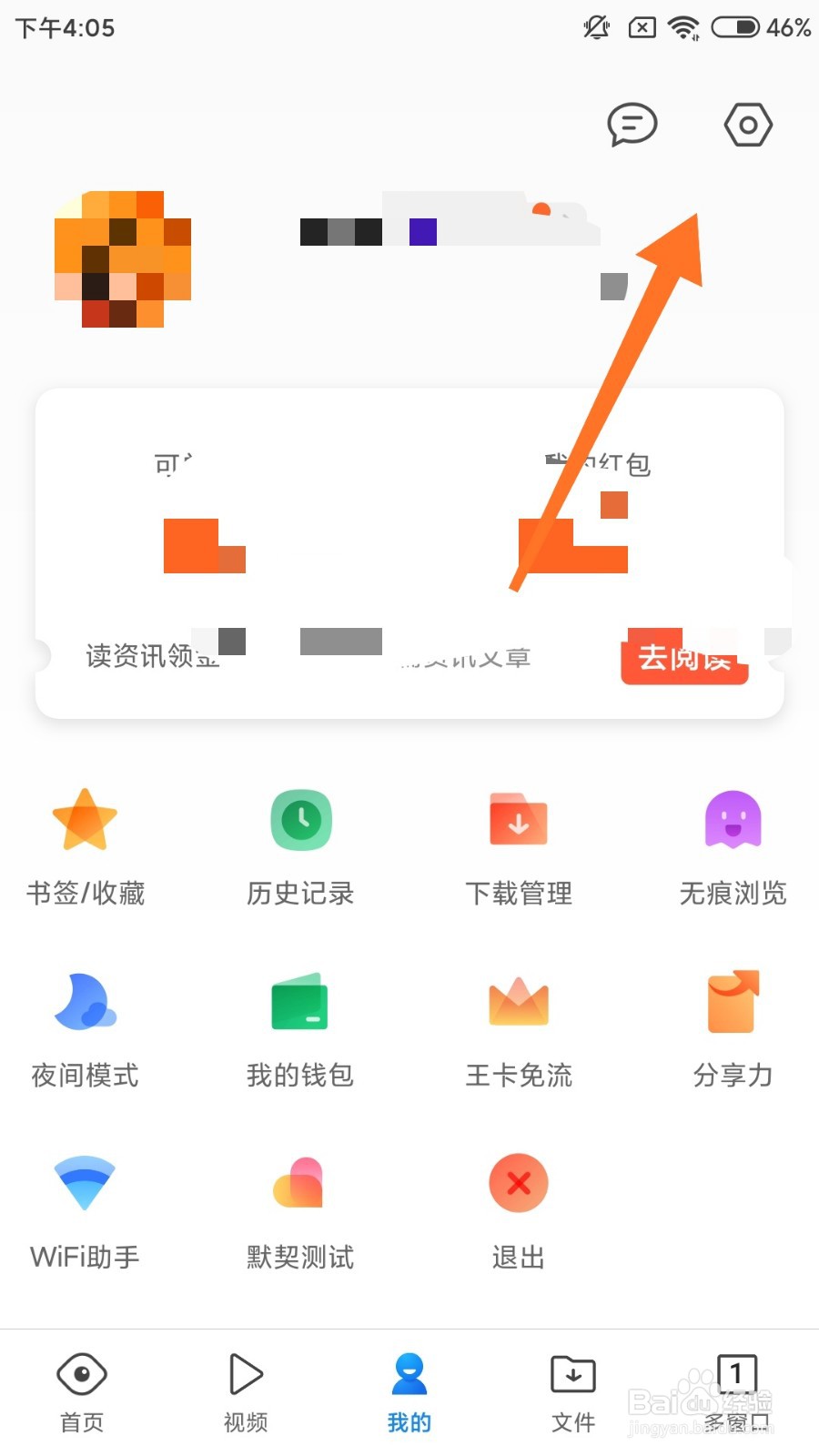Open 下载管理 download manager
The width and height of the screenshot is (819, 1456).
pos(518,846)
